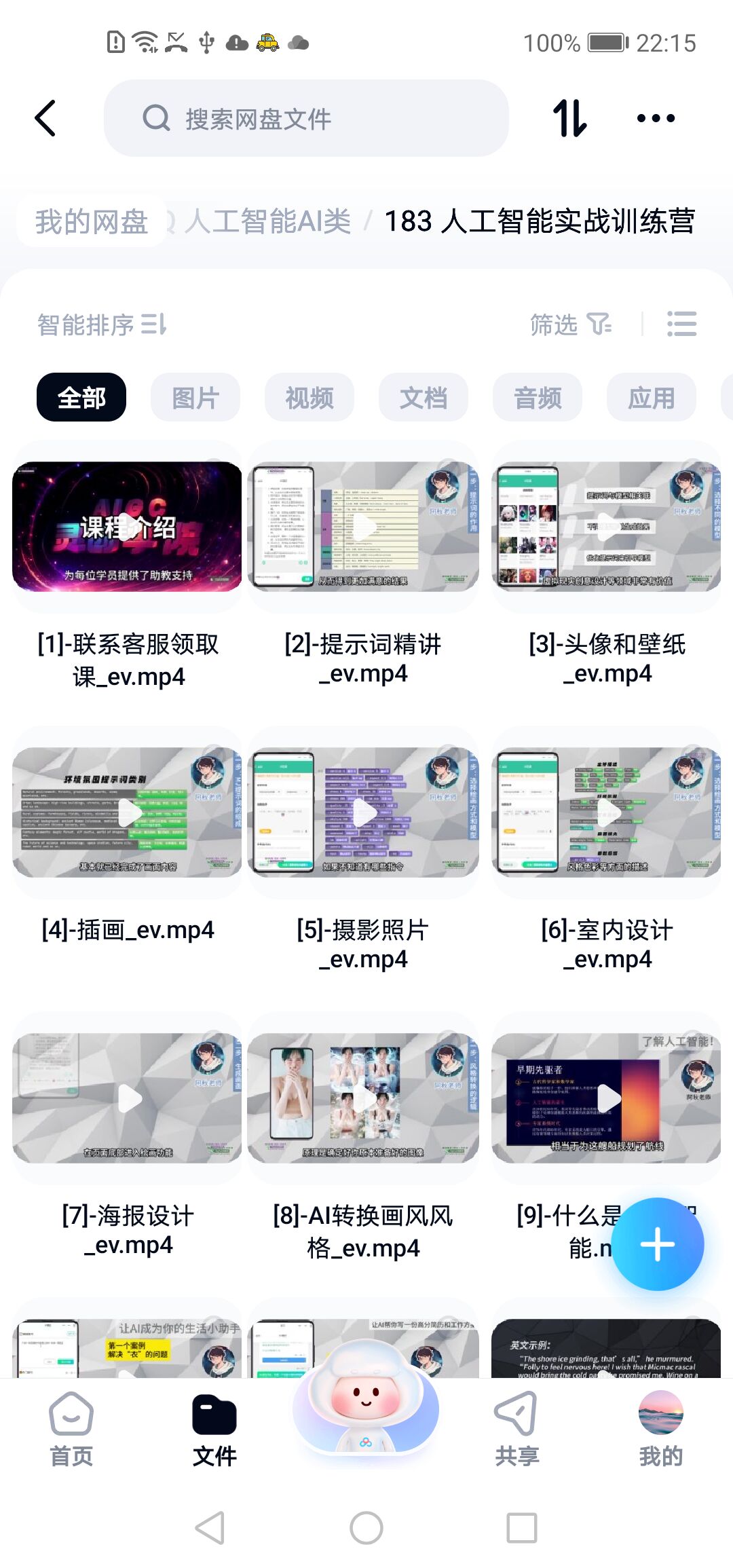This screenshot has width=733, height=1568.
Task: Open video [1]-联系客服领取课_ev.mp4
Action: [x=128, y=527]
